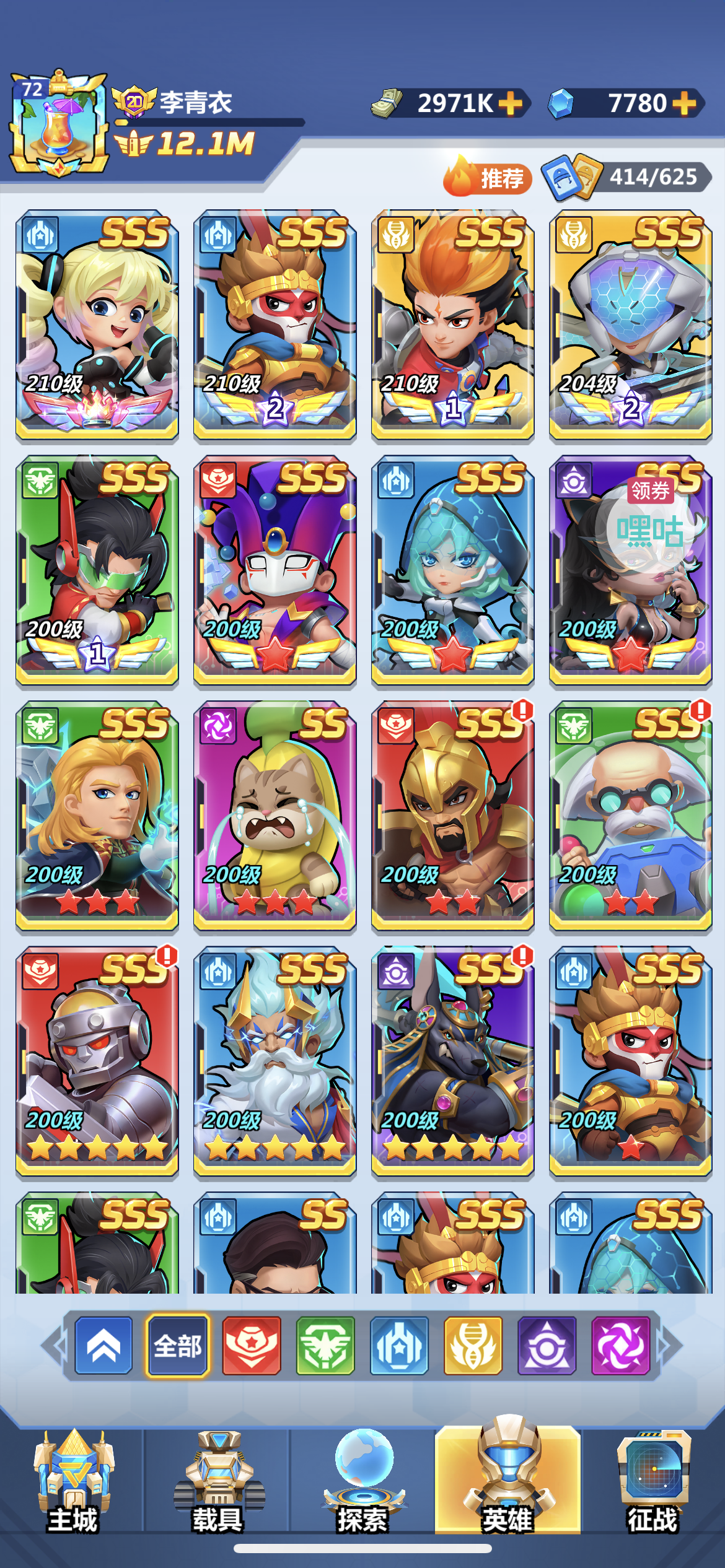Filter by the green eagle faction icon
725x1568 pixels.
[x=325, y=1346]
